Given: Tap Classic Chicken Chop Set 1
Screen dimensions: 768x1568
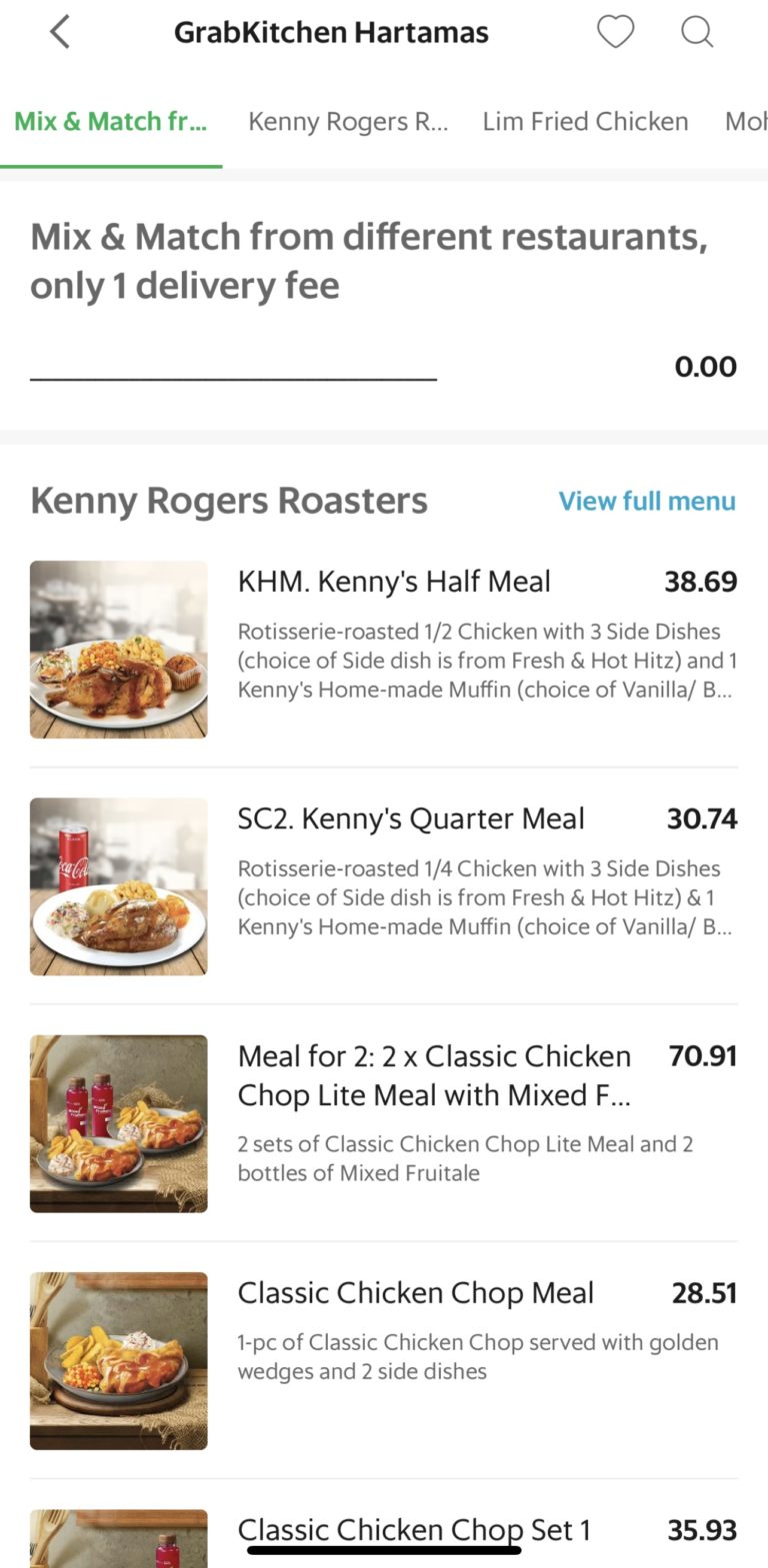Looking at the screenshot, I should pyautogui.click(x=413, y=1529).
